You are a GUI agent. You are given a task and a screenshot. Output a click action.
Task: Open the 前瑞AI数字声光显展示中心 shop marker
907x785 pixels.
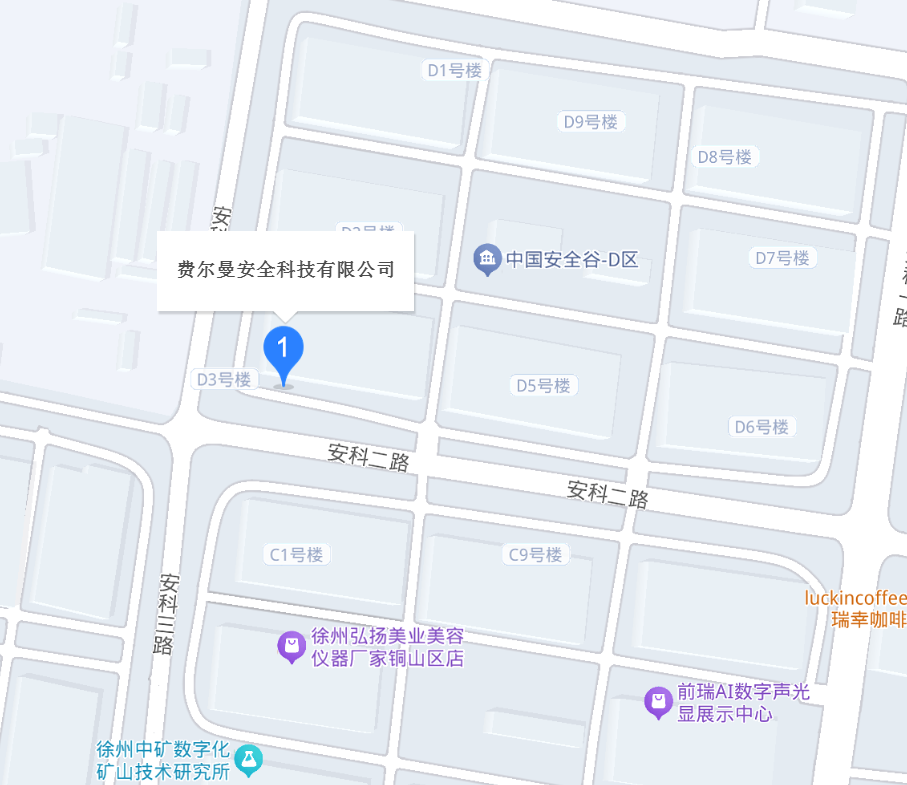pyautogui.click(x=658, y=702)
